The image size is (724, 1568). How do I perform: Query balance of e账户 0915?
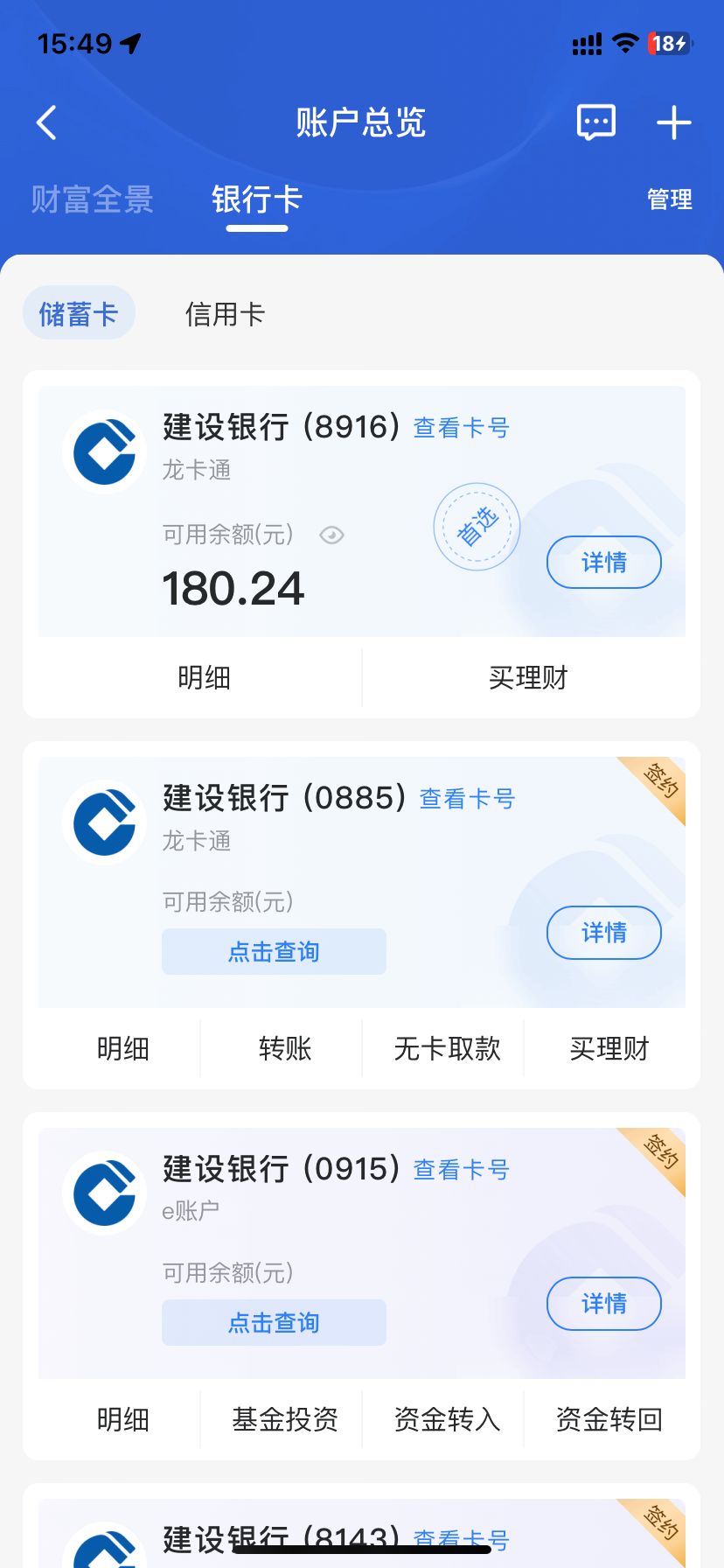tap(274, 1322)
